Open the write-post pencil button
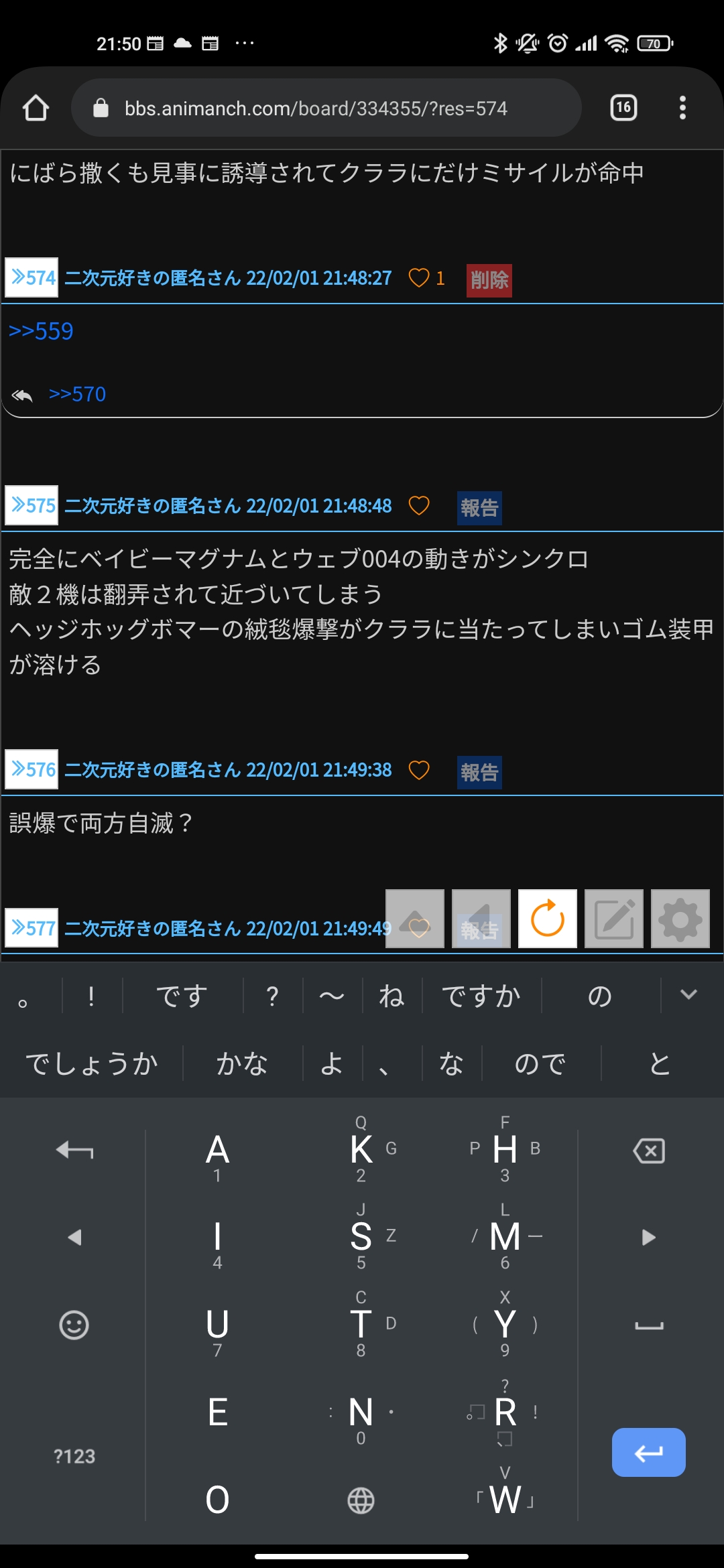 click(x=614, y=919)
